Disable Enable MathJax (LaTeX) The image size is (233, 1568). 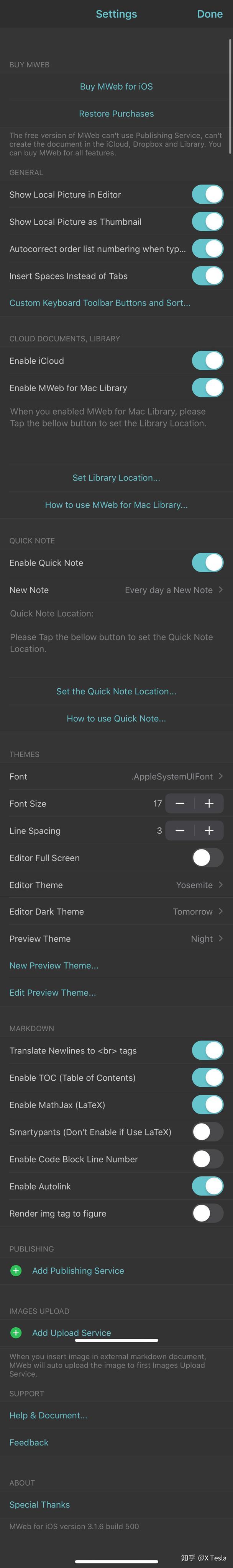207,1105
